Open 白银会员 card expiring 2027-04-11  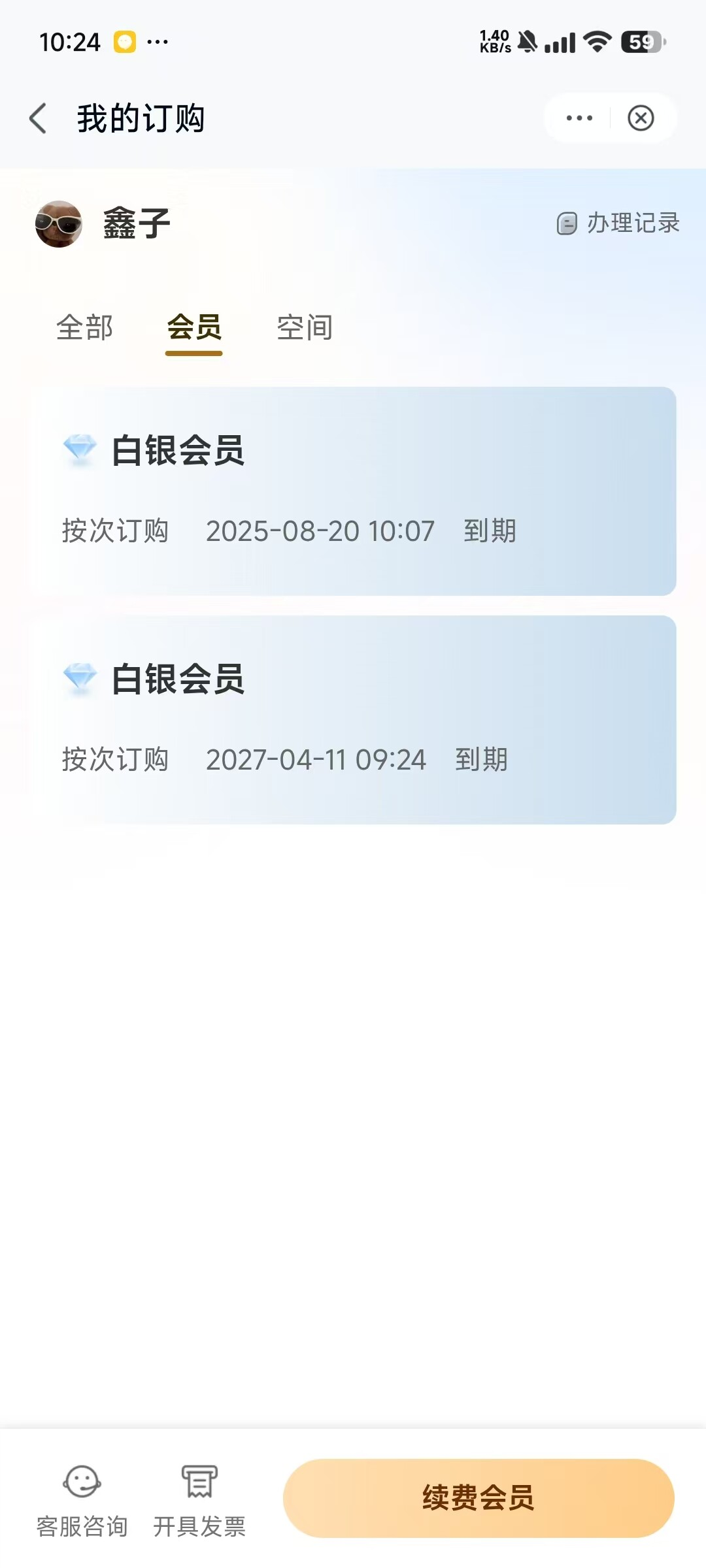(x=353, y=720)
